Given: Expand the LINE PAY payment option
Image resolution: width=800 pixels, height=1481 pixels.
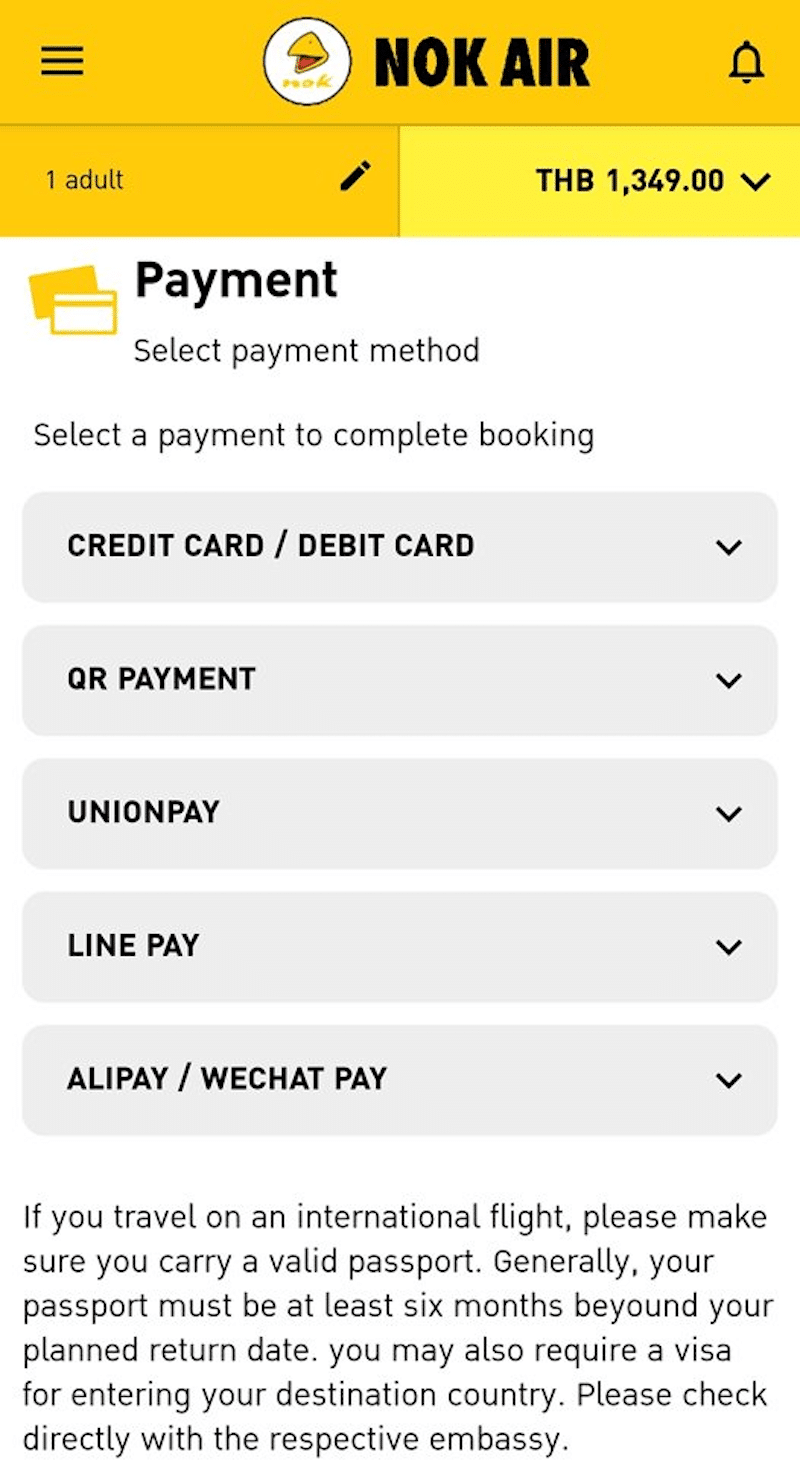Looking at the screenshot, I should (x=728, y=946).
